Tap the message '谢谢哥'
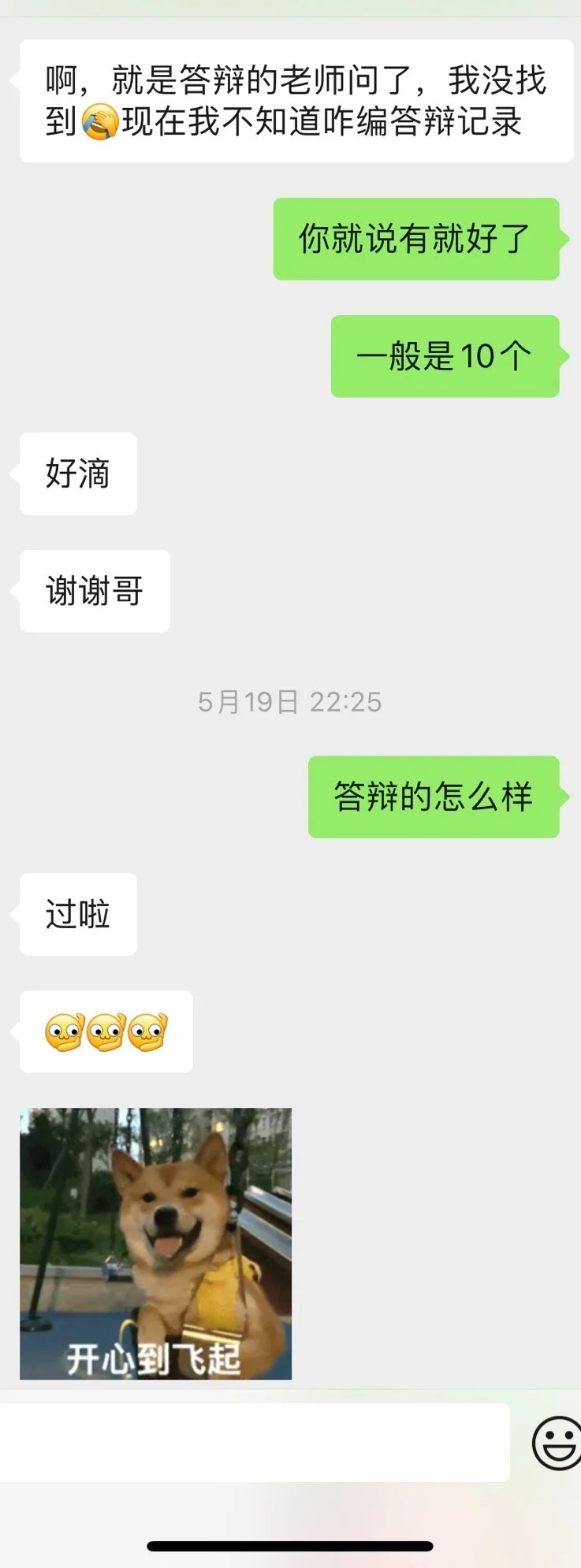Image resolution: width=581 pixels, height=1568 pixels. [x=92, y=592]
